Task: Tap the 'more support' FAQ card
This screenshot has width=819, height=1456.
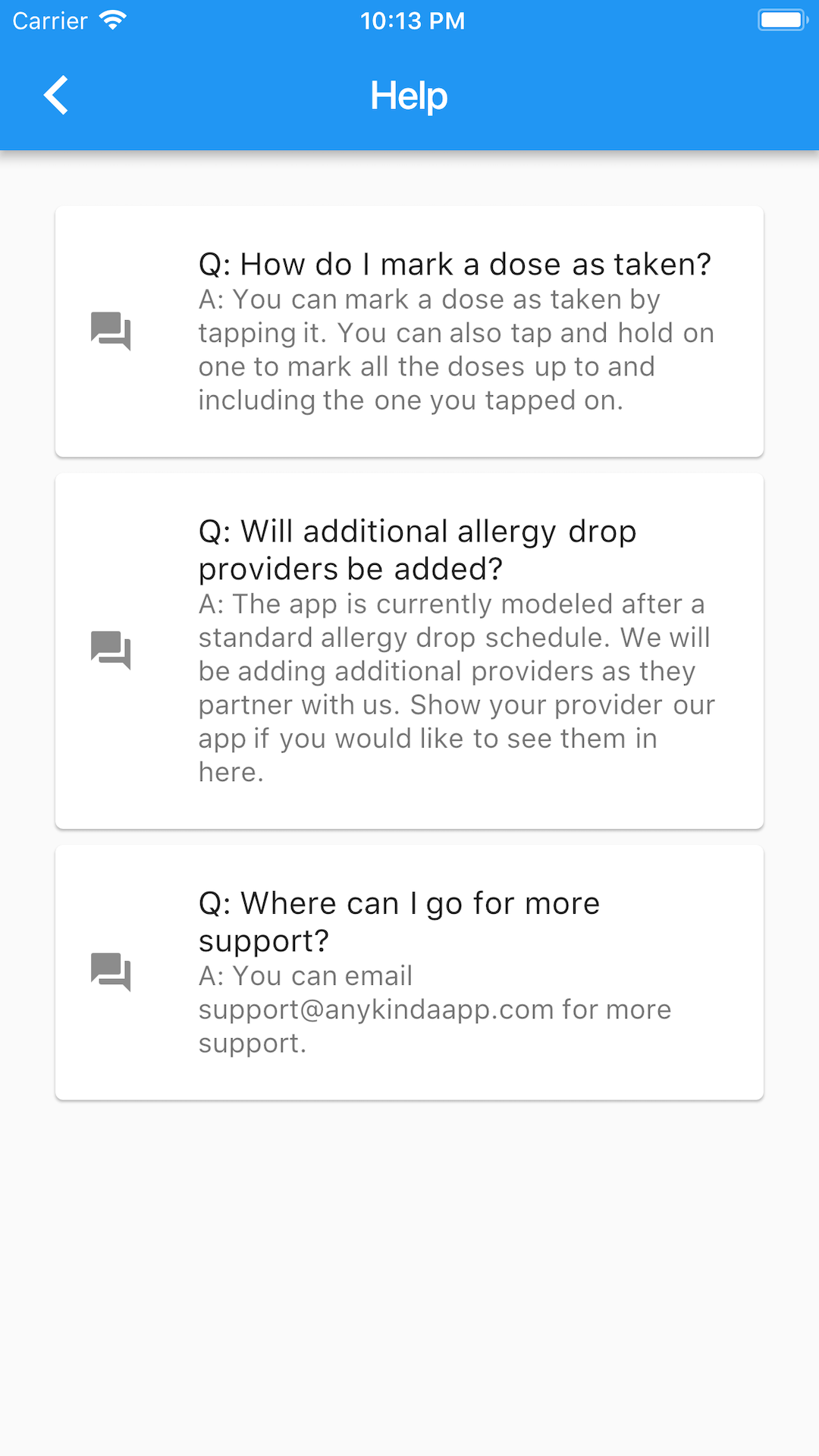Action: point(409,972)
